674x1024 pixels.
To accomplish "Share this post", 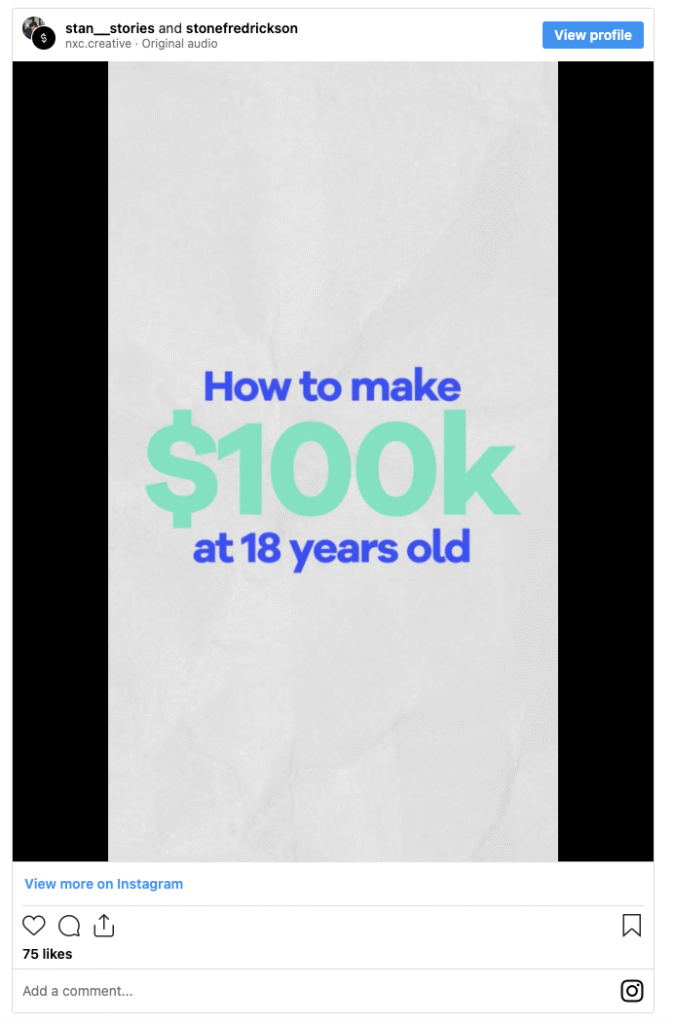I will pos(104,926).
